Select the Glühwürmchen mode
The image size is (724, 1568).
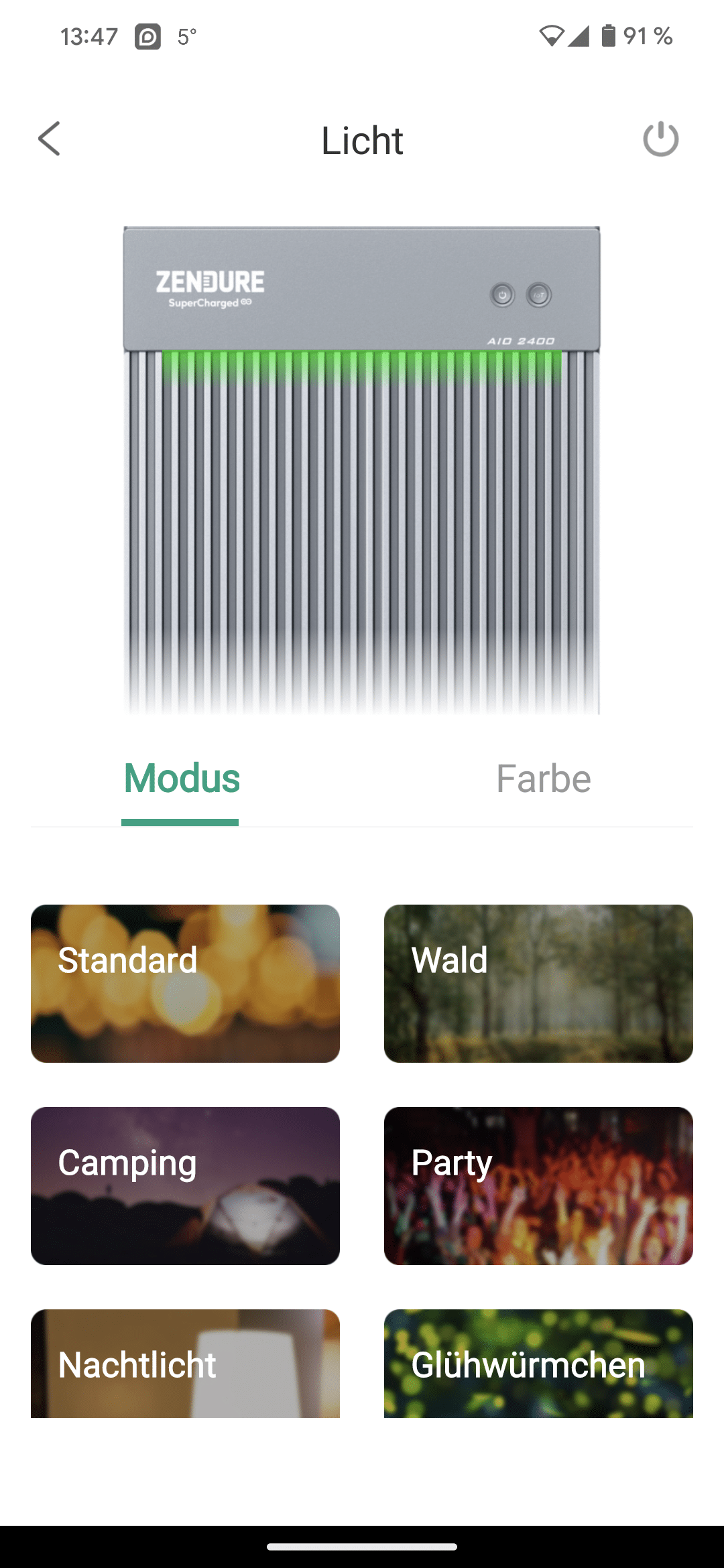538,1363
